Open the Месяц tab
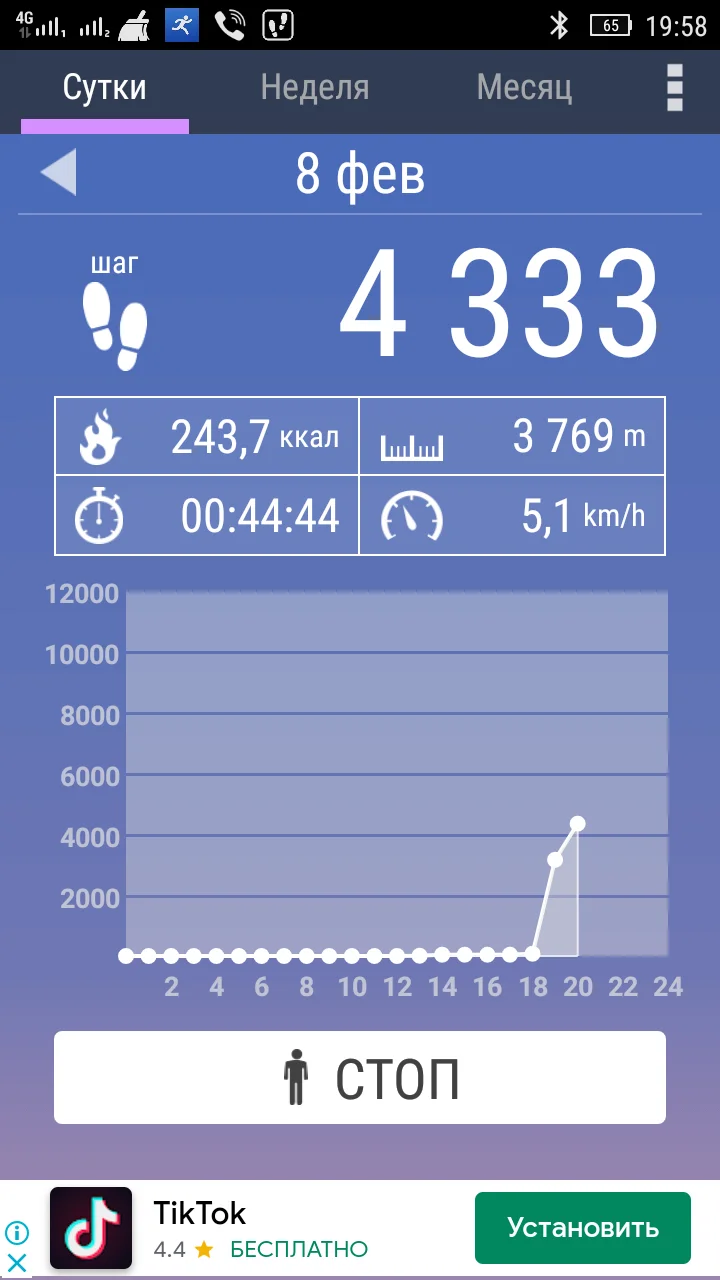 coord(524,88)
